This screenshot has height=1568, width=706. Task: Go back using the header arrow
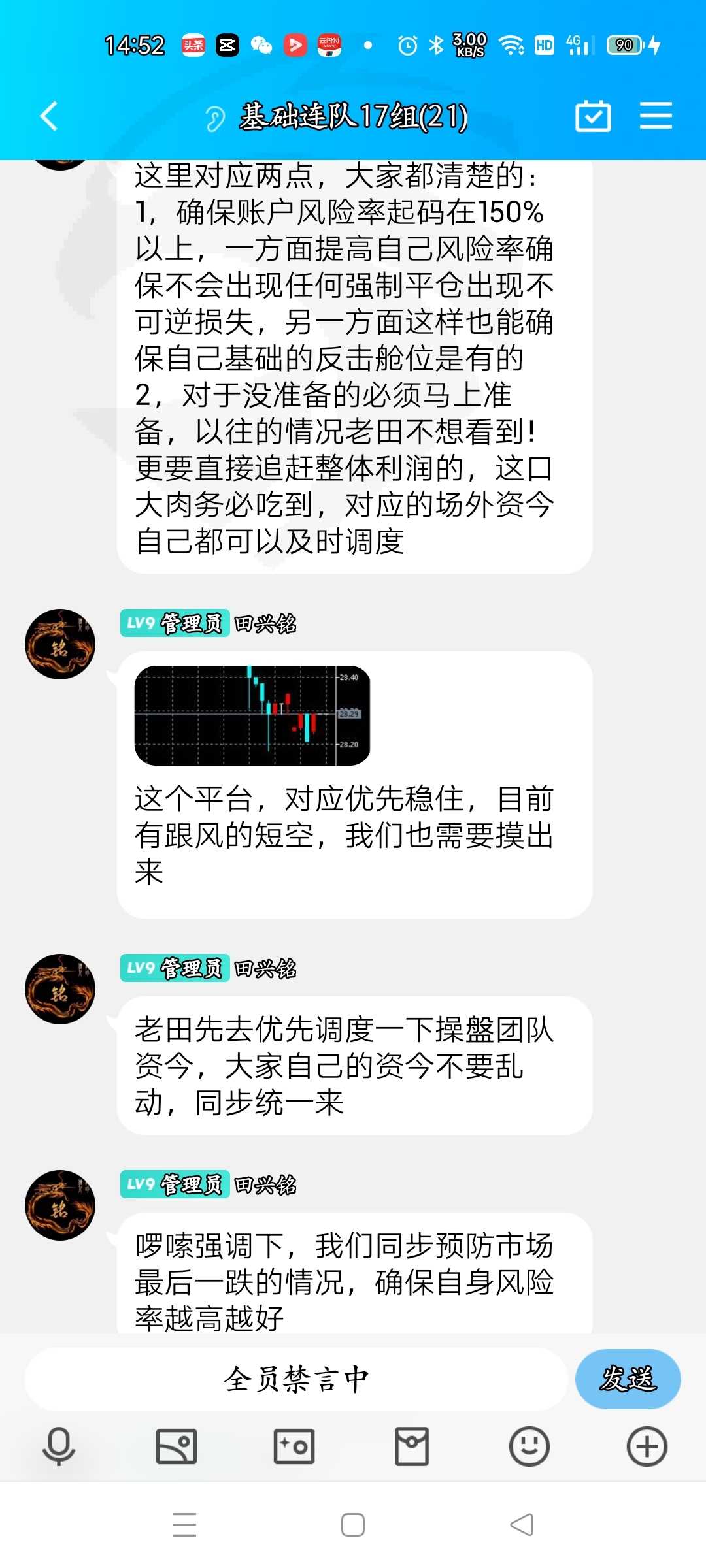click(x=49, y=116)
